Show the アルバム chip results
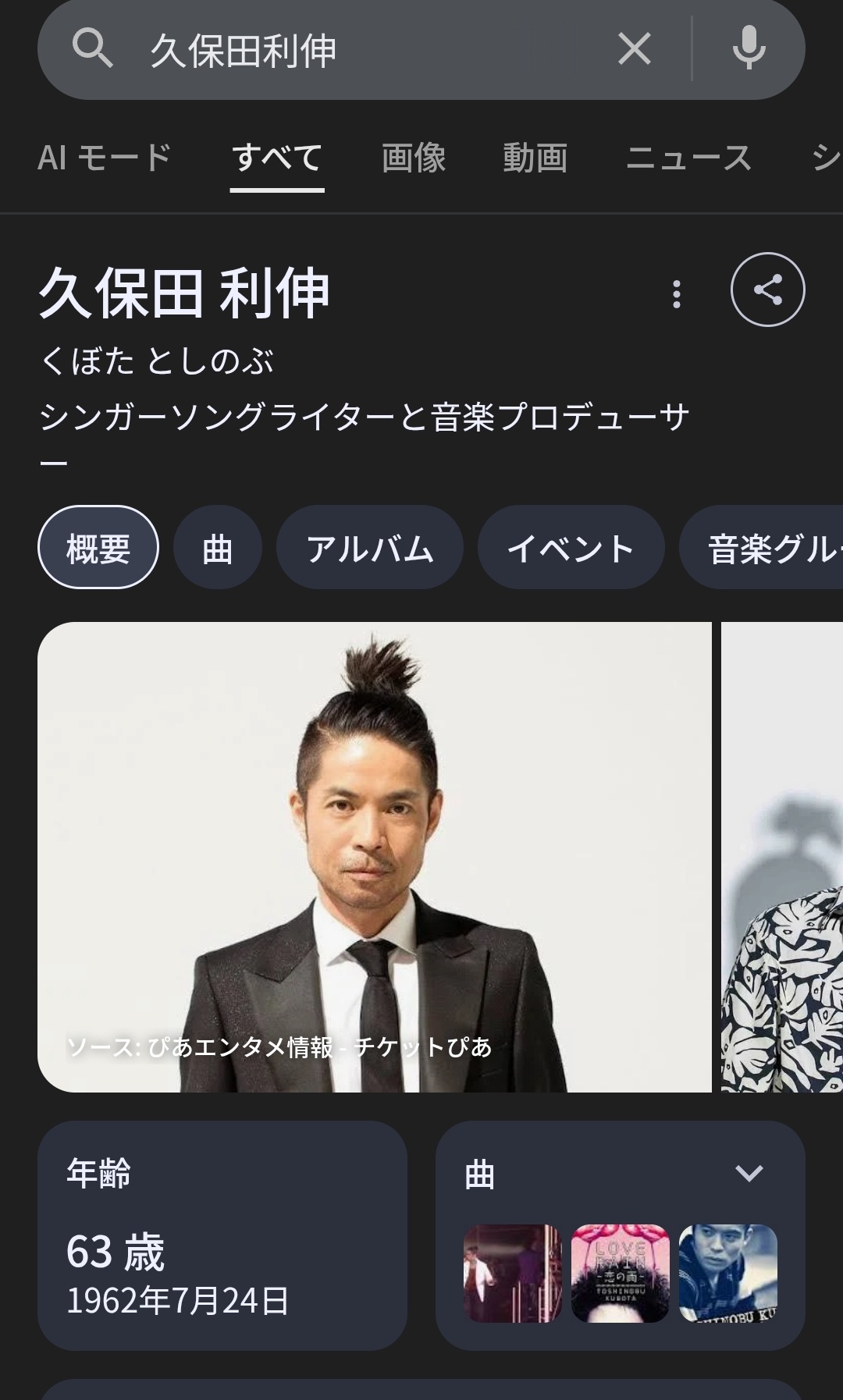843x1400 pixels. coord(369,548)
